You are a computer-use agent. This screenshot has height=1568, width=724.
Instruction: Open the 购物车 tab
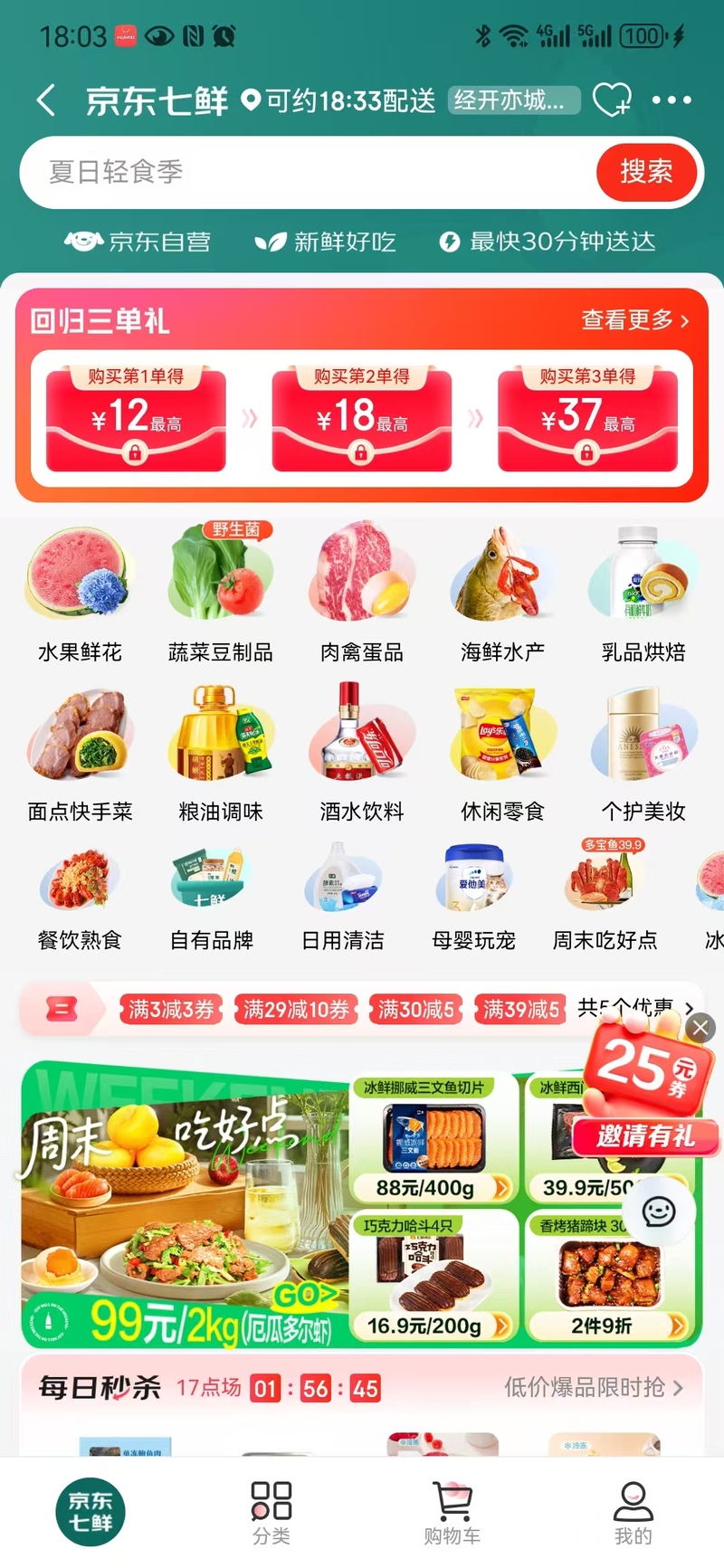click(x=452, y=1513)
